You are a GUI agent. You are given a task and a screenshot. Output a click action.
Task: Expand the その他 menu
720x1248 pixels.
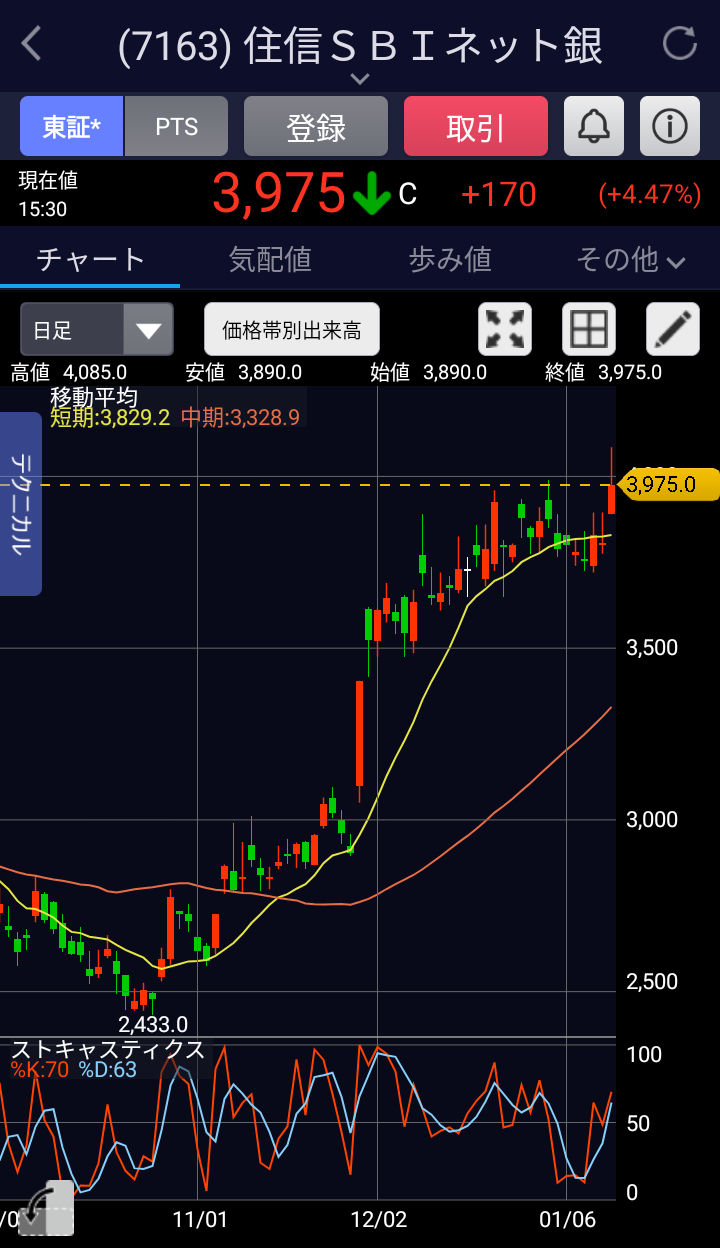(x=630, y=260)
